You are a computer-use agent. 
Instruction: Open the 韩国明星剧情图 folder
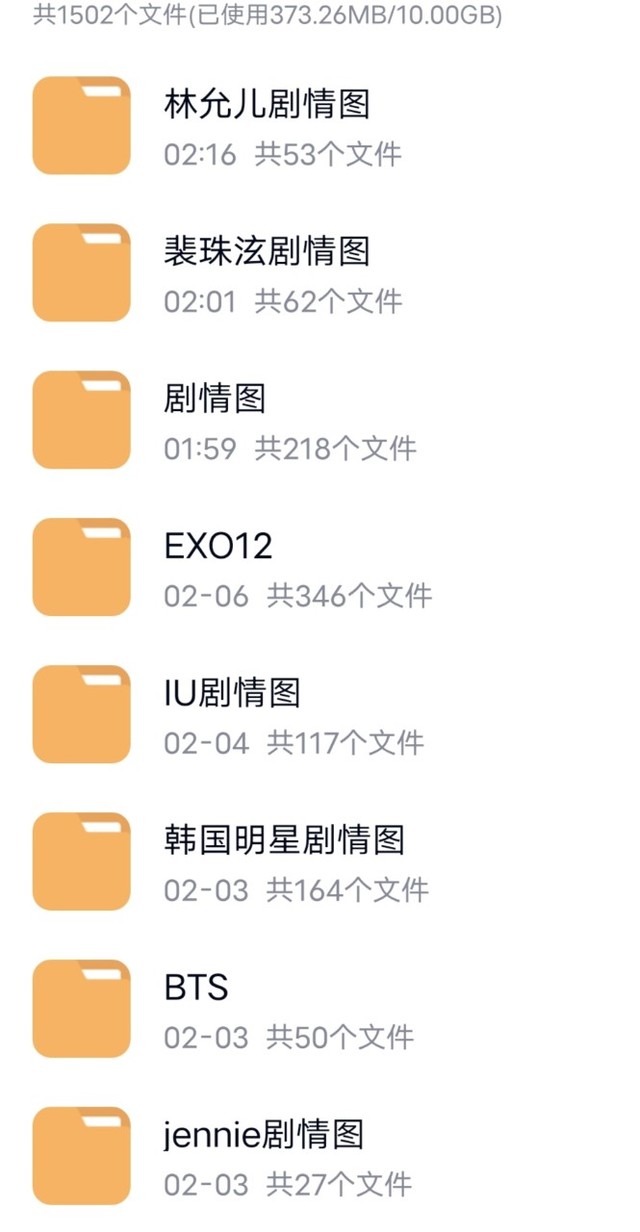pyautogui.click(x=284, y=840)
